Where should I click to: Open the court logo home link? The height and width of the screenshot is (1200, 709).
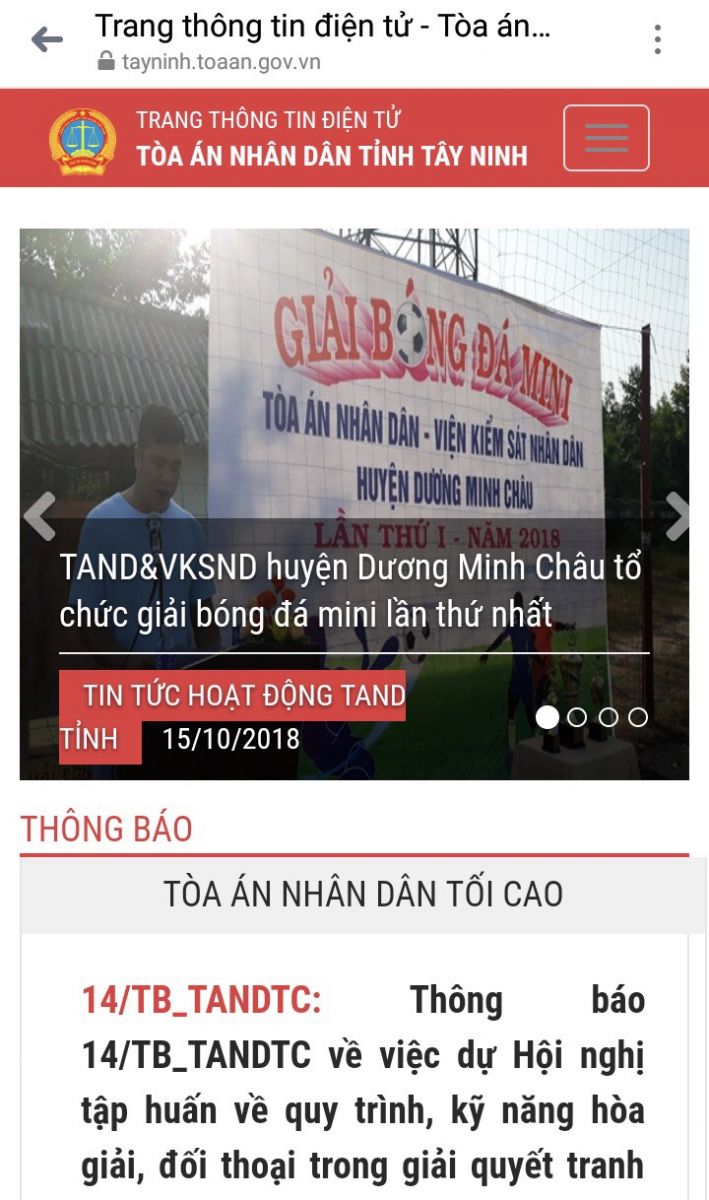82,140
